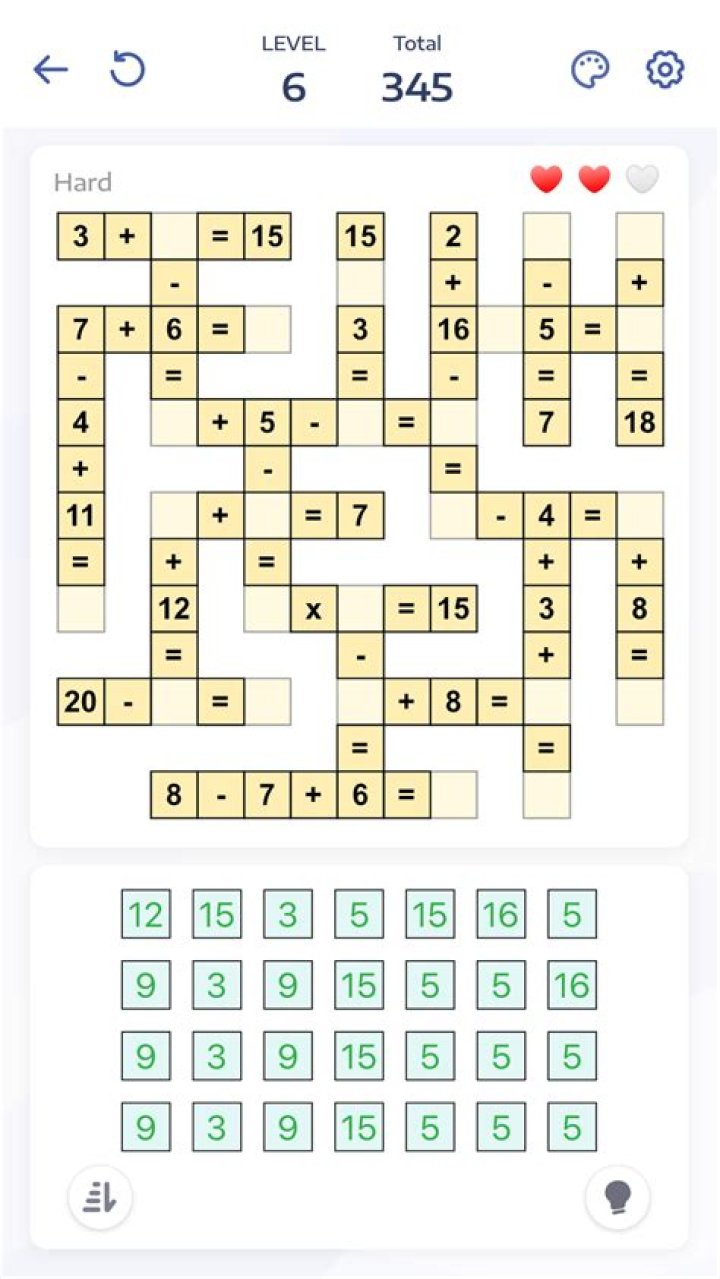Select the 12 tile in the top tile row
The image size is (720, 1279).
coord(146,913)
